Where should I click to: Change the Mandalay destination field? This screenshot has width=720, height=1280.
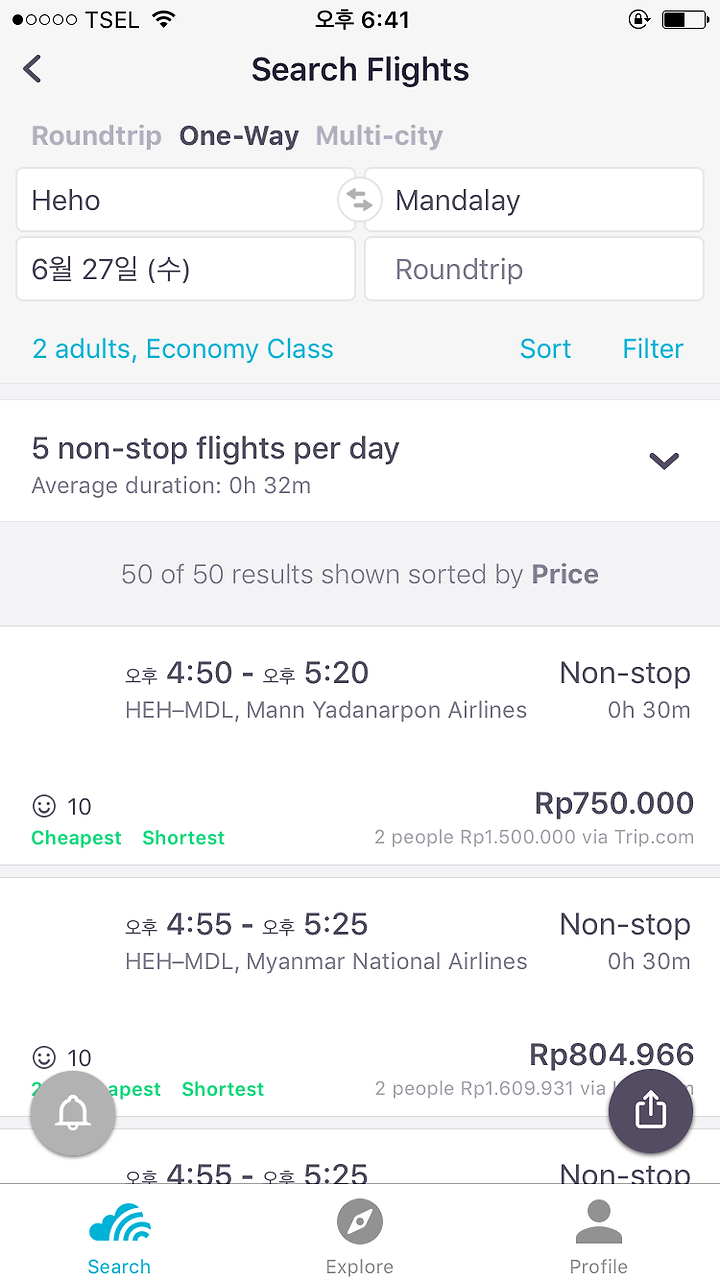(534, 200)
